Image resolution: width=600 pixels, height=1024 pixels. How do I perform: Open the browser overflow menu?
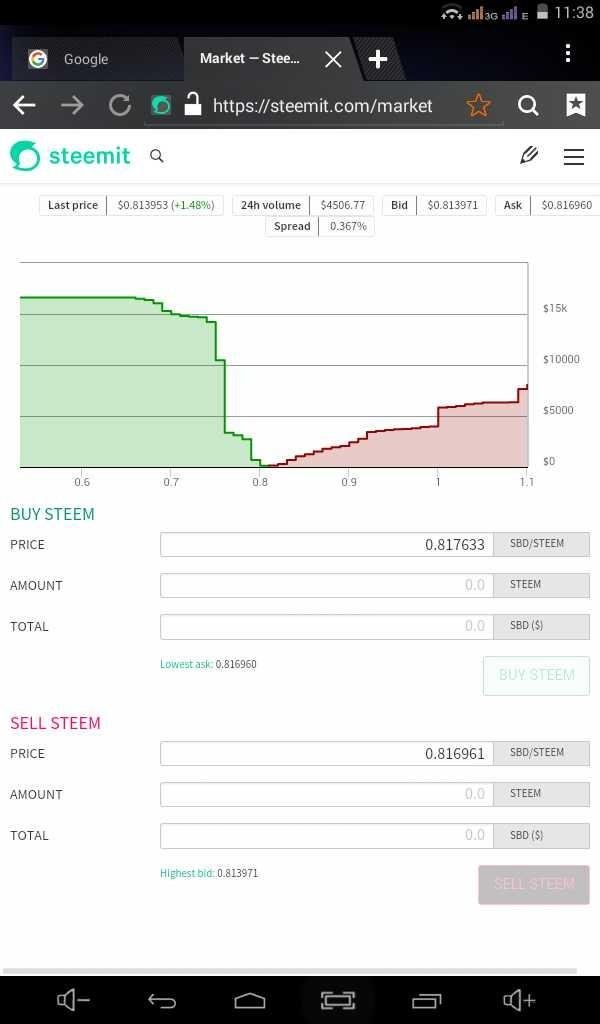[x=568, y=53]
